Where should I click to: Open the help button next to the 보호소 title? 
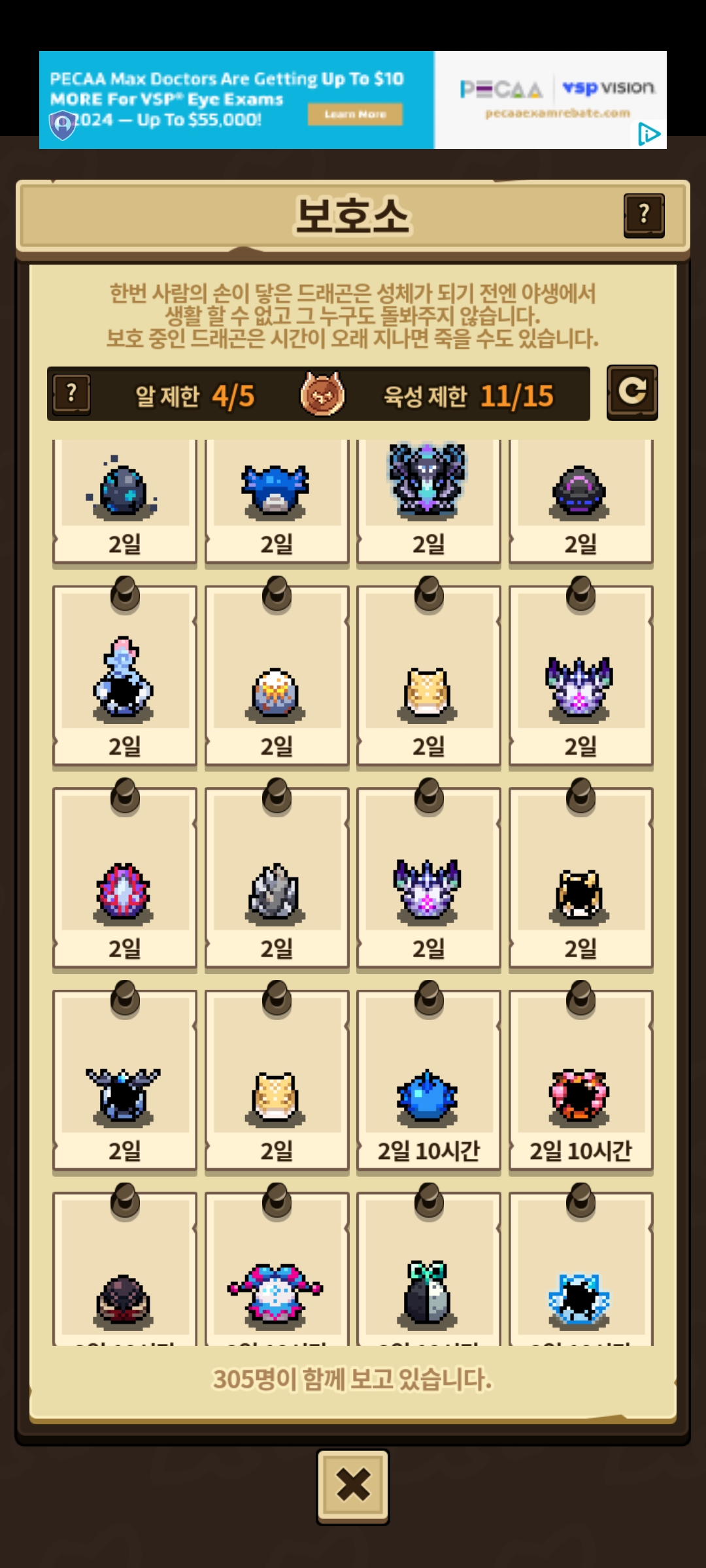click(644, 215)
